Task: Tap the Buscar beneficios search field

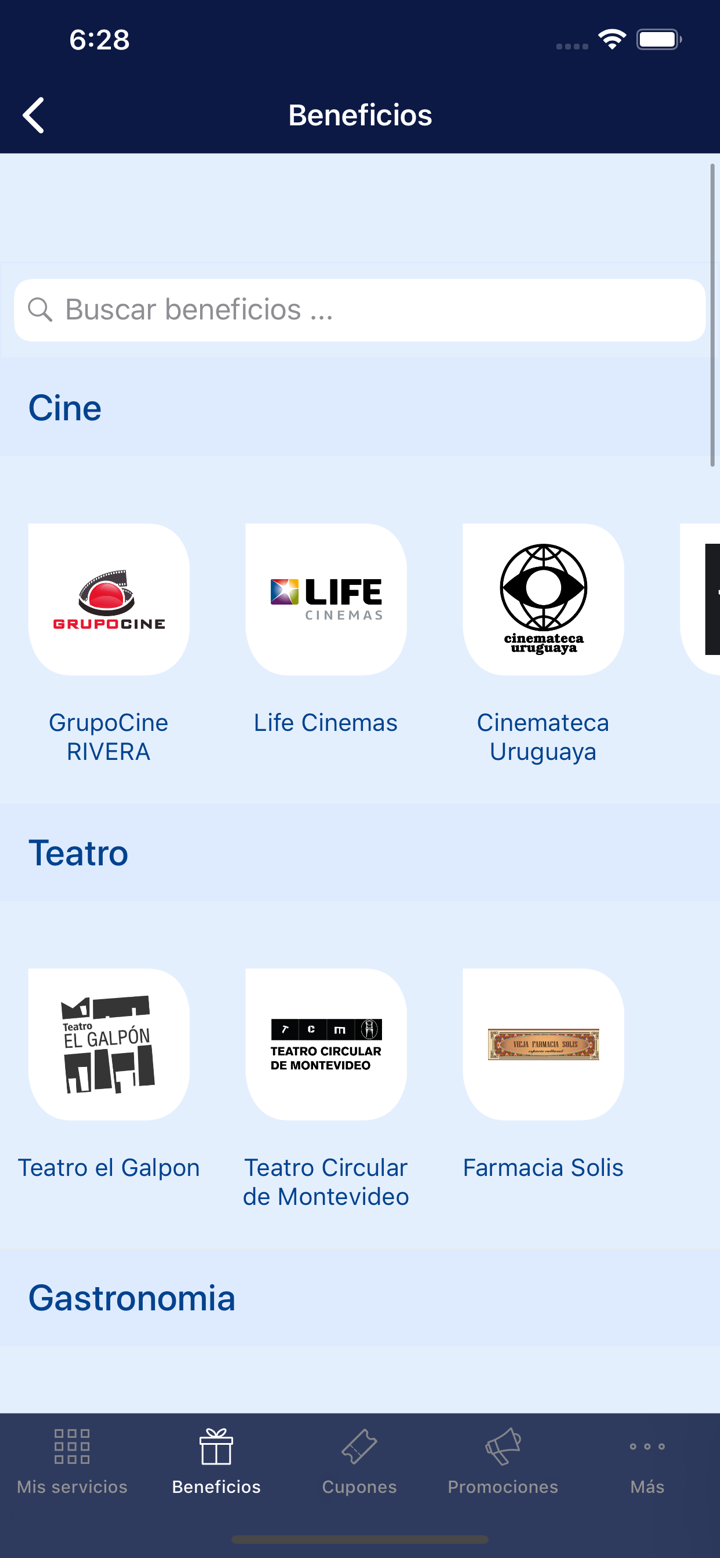Action: pyautogui.click(x=360, y=309)
